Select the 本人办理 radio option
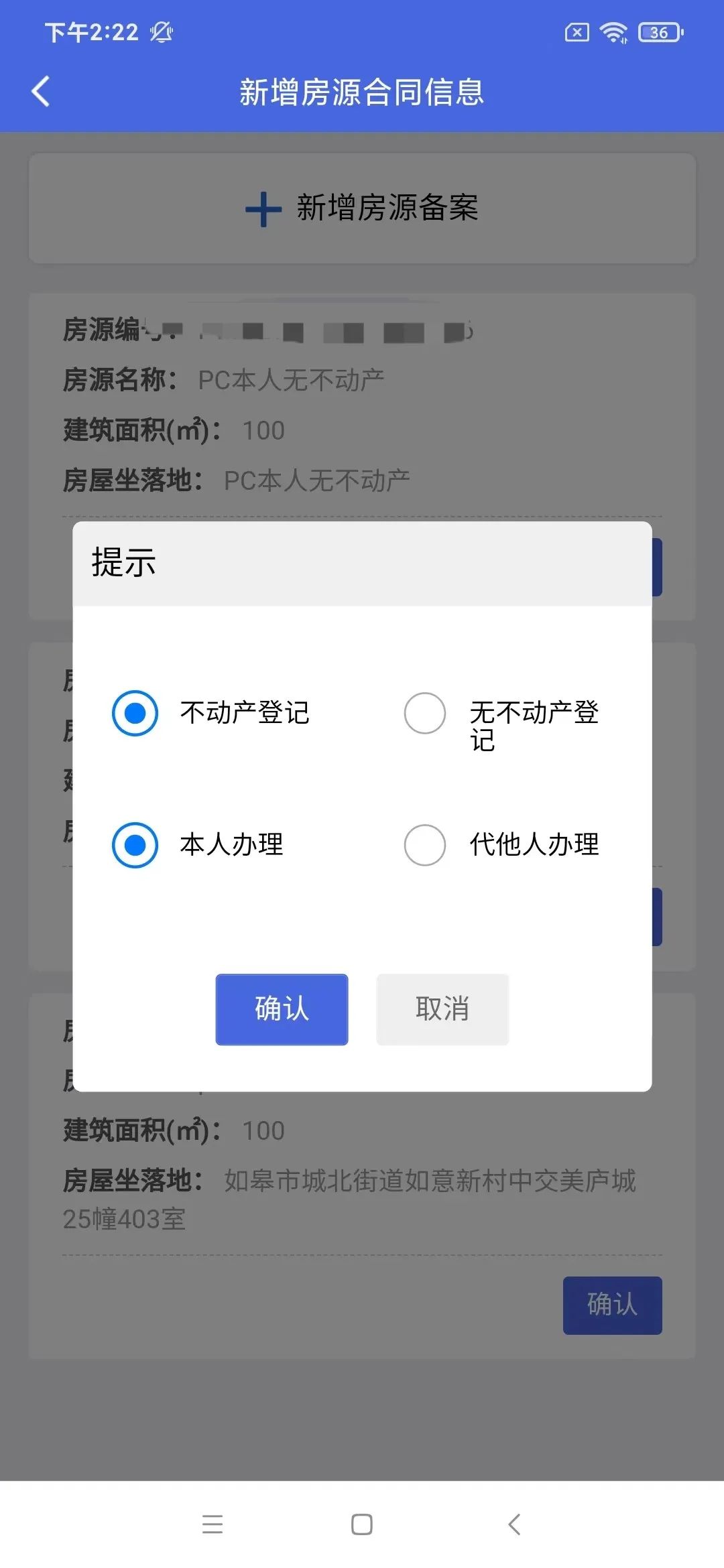This screenshot has height=1568, width=724. 135,845
